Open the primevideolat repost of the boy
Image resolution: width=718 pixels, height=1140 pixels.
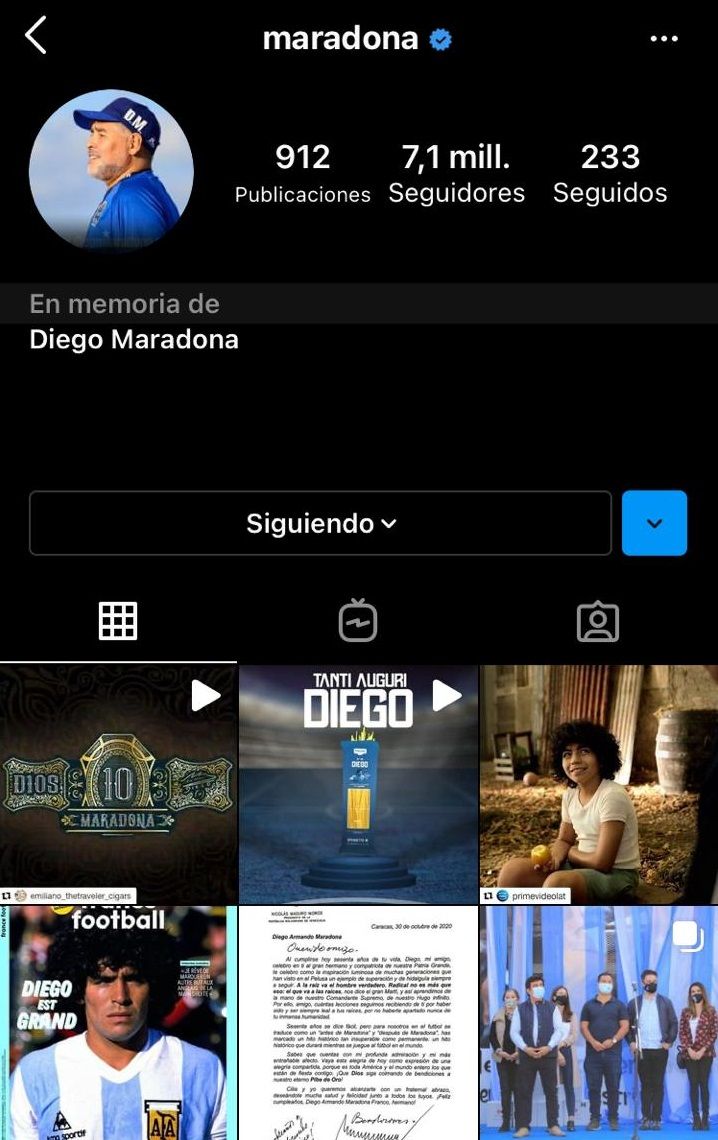click(598, 784)
